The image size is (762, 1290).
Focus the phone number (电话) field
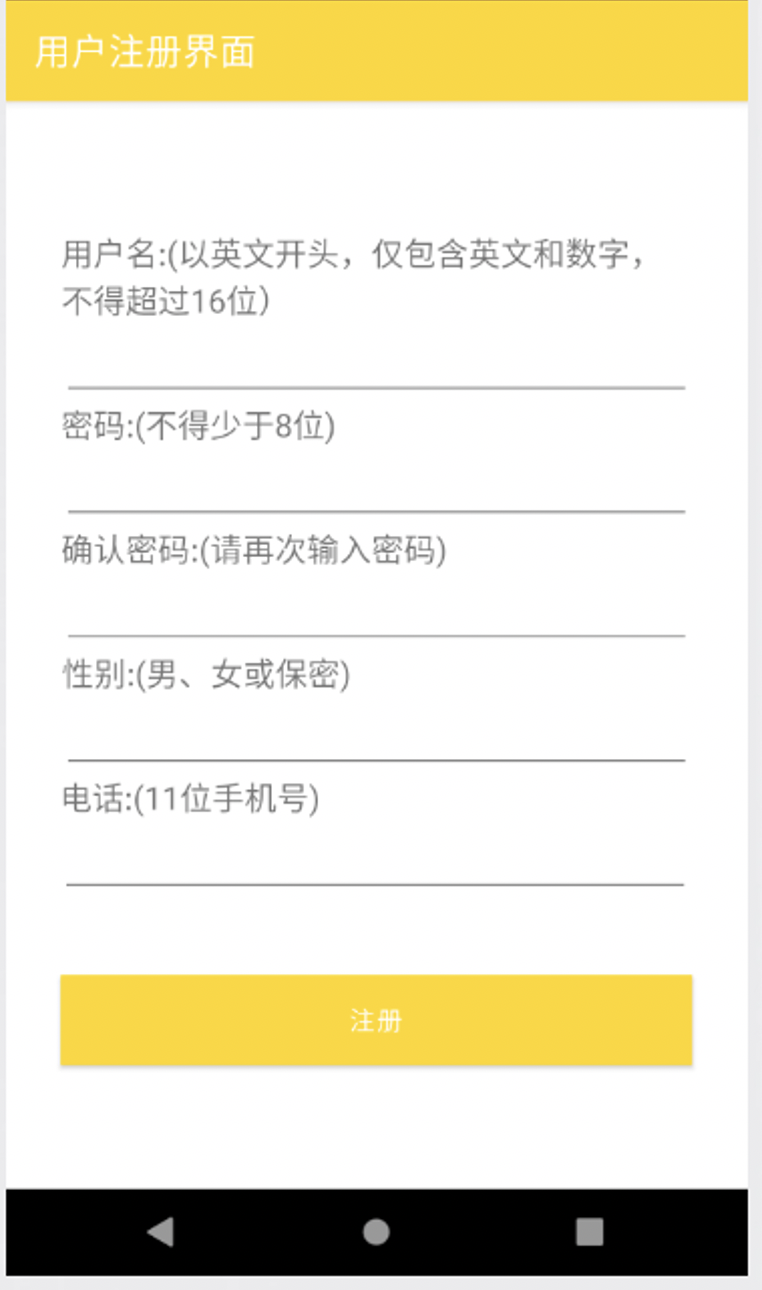[x=376, y=857]
